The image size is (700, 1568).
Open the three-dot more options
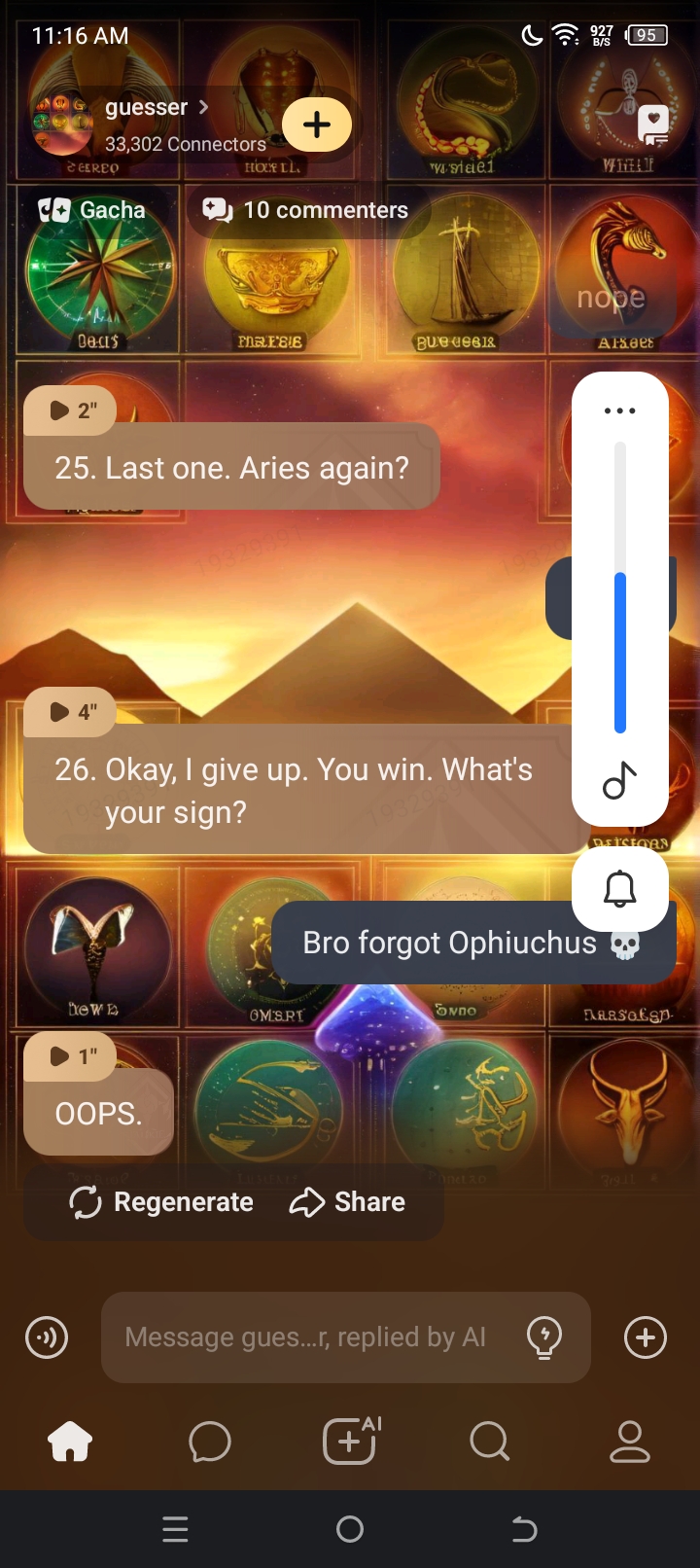[619, 410]
